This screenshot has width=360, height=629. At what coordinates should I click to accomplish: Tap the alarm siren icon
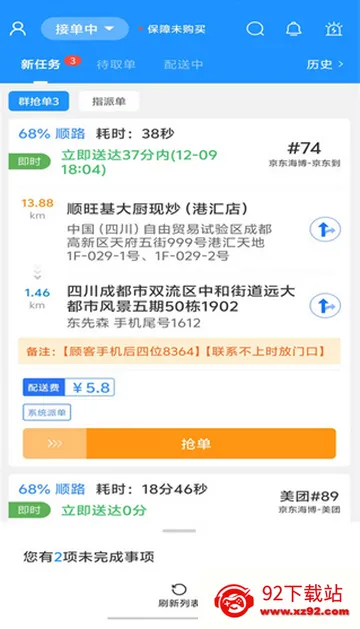pyautogui.click(x=334, y=29)
